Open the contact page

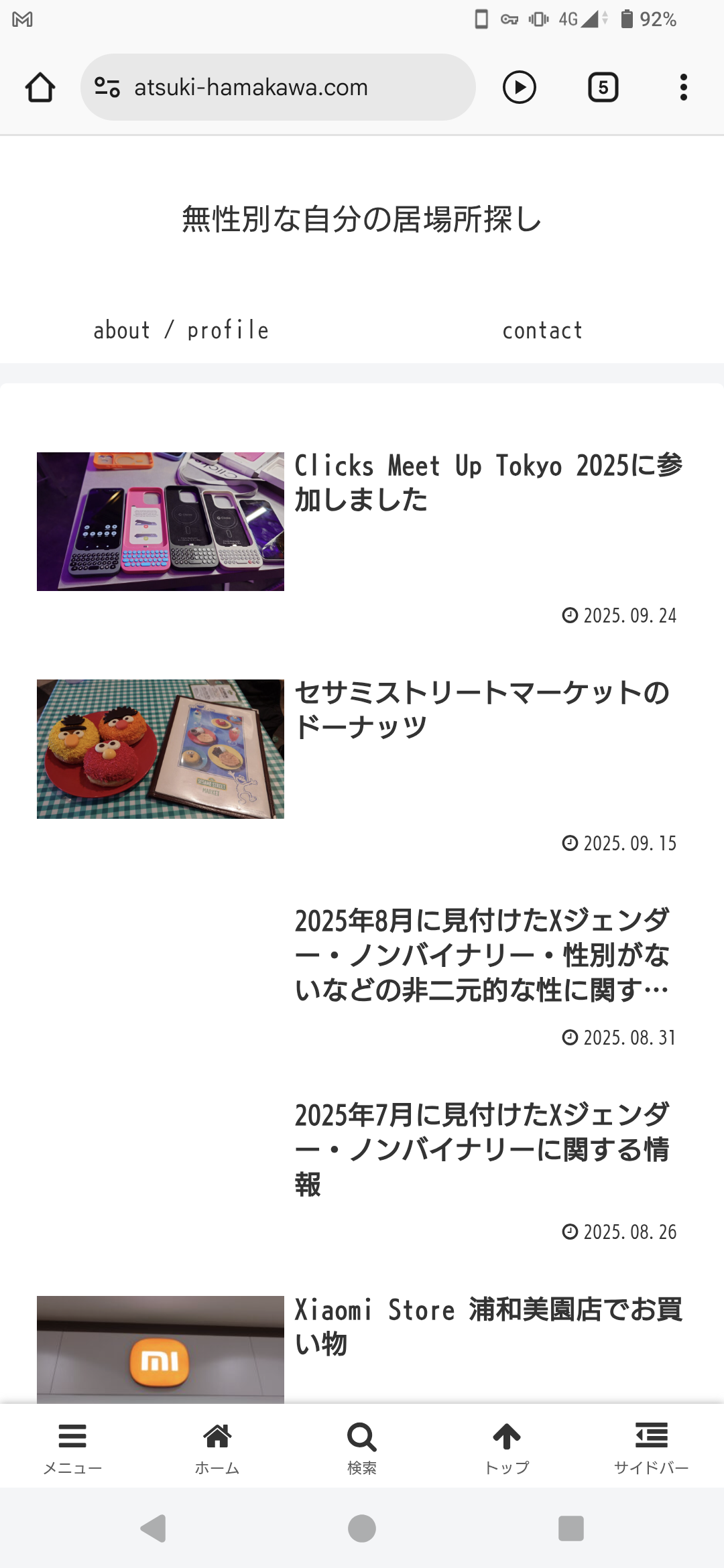542,330
